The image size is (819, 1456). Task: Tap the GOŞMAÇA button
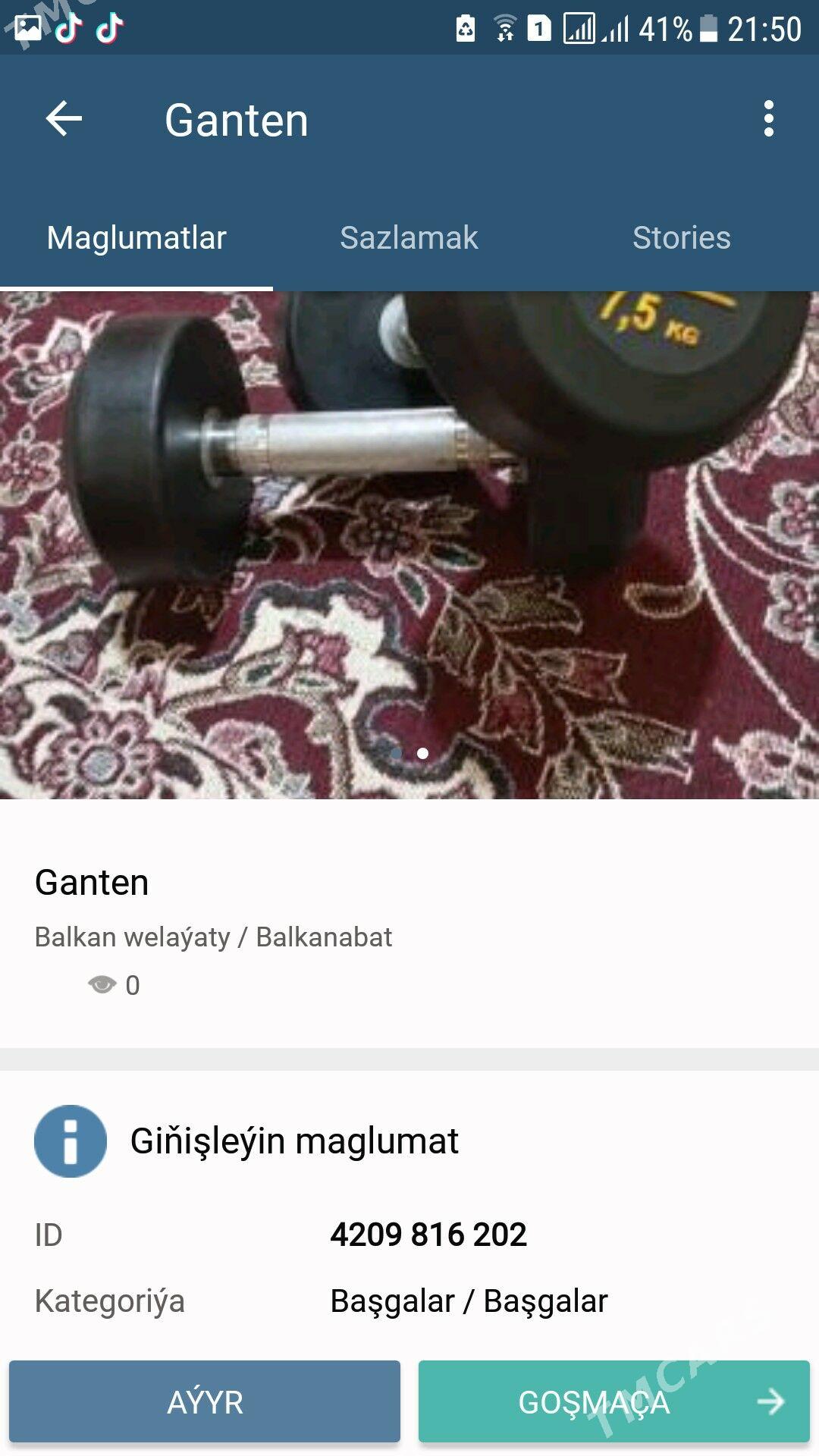click(613, 1401)
